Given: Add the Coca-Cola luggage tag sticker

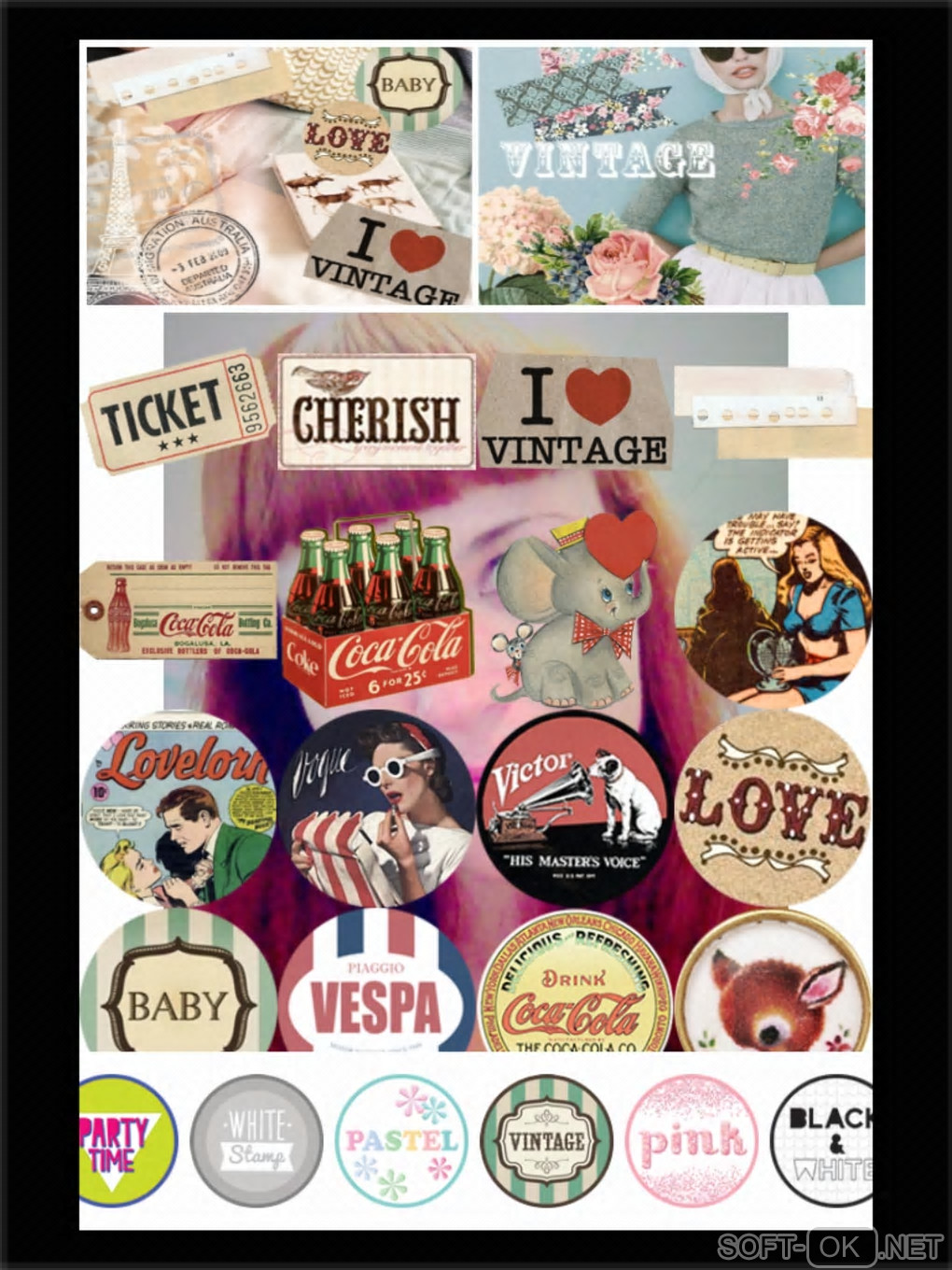Looking at the screenshot, I should click(178, 610).
